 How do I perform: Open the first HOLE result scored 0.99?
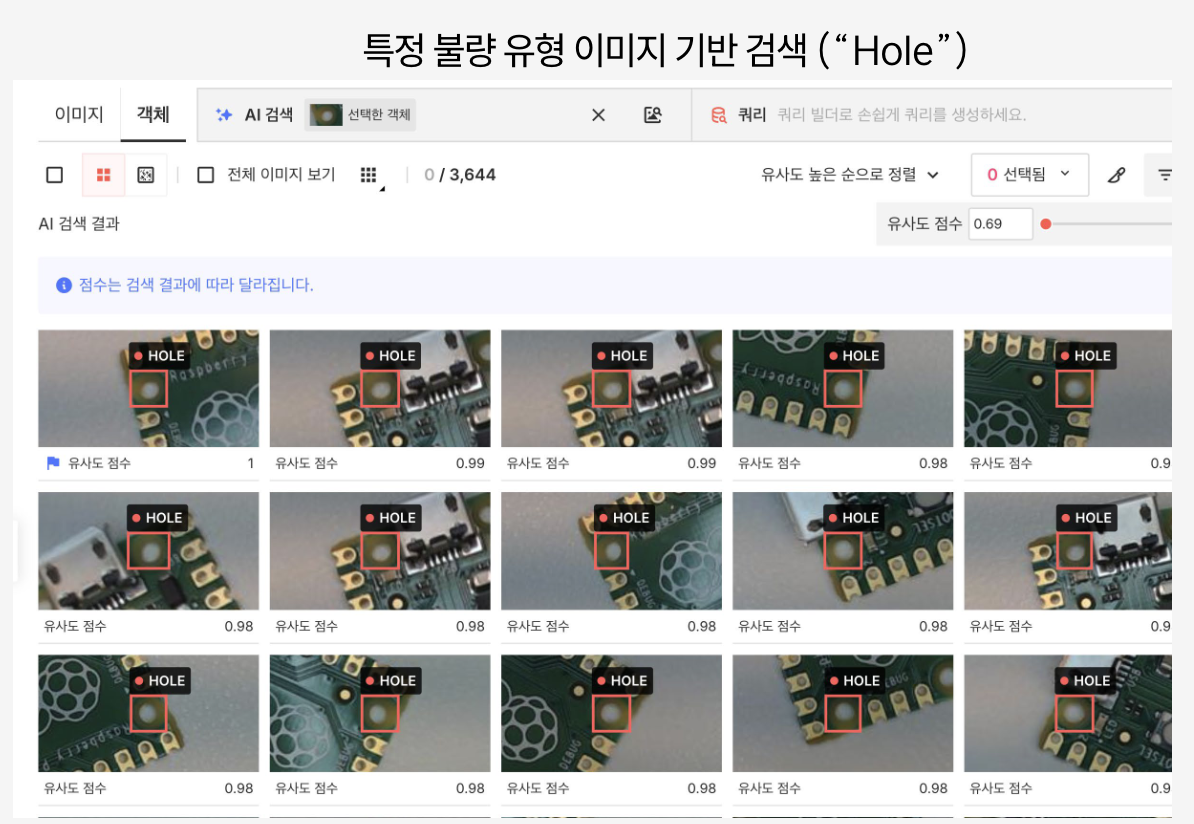[380, 389]
